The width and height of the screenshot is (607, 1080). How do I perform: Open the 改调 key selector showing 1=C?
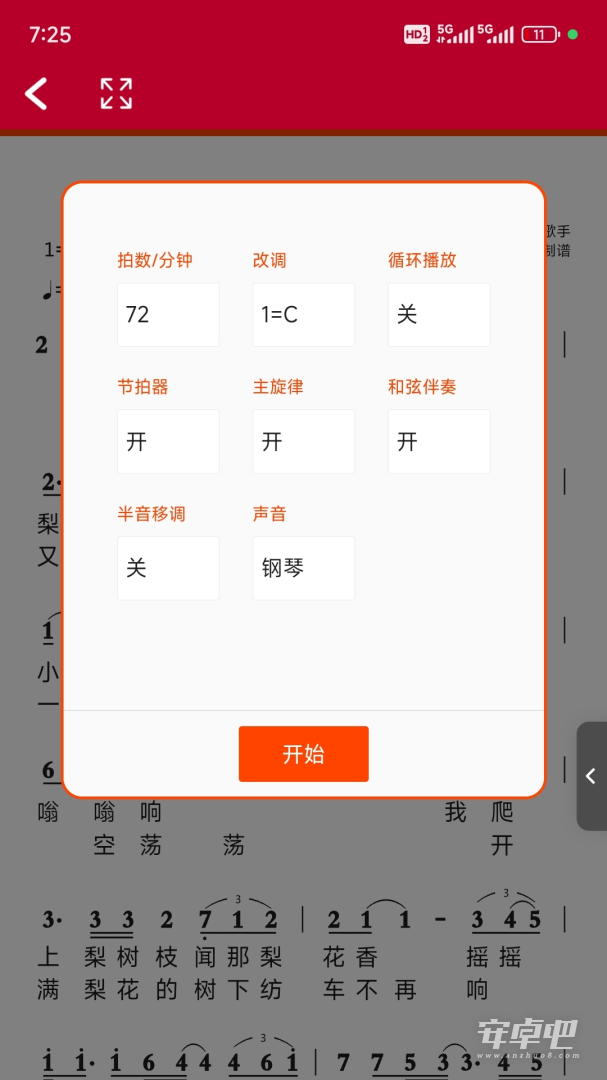(304, 315)
